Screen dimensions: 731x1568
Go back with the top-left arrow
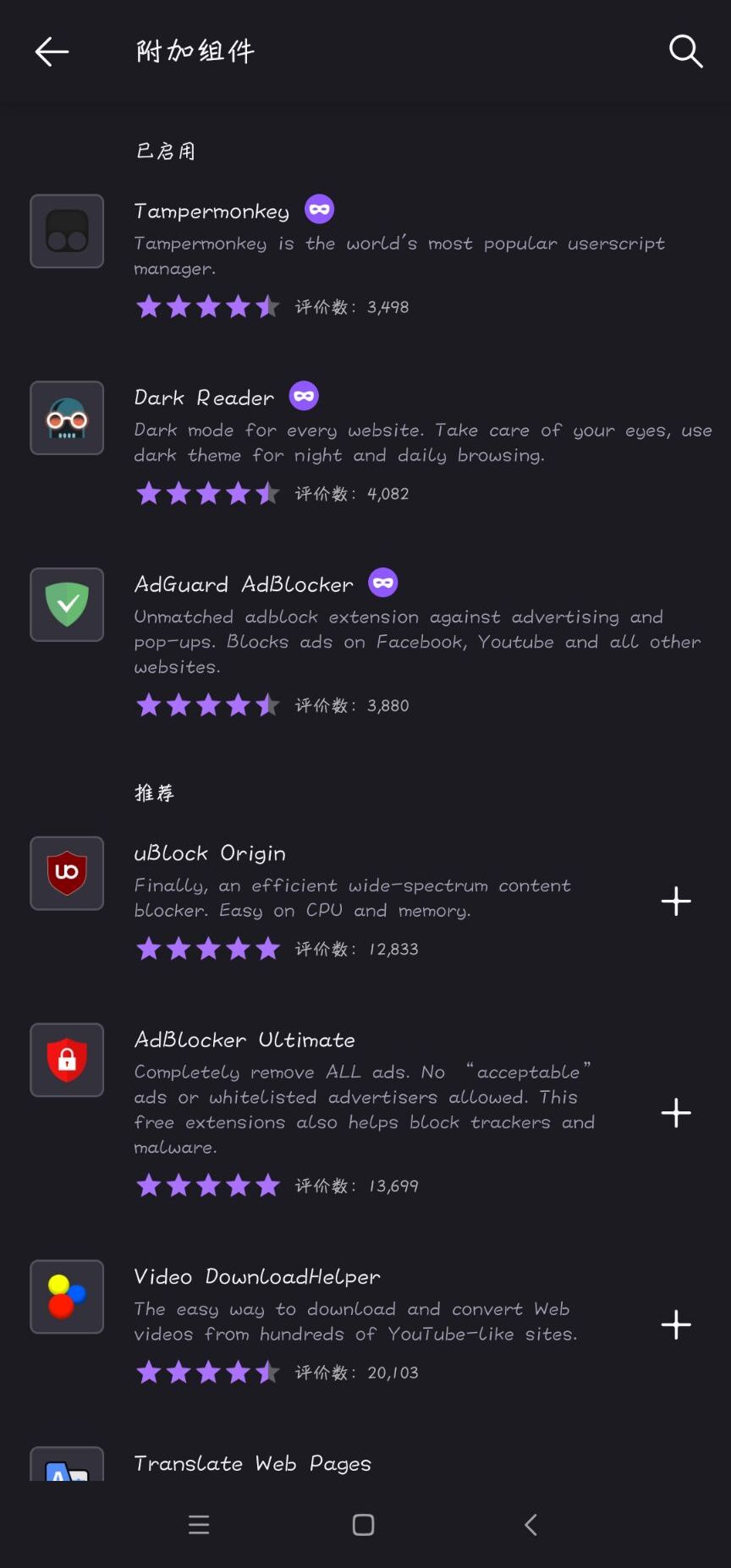[x=51, y=52]
